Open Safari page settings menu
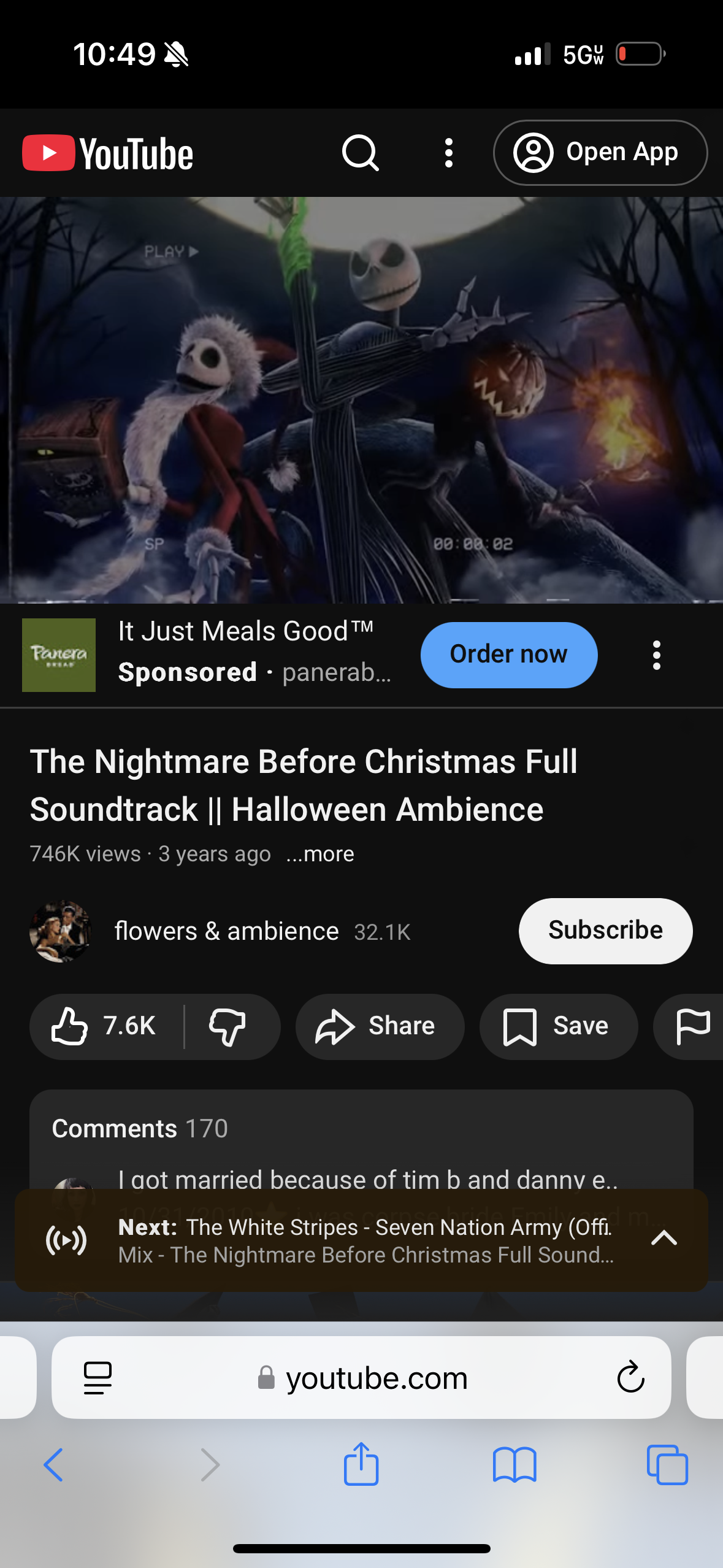This screenshot has height=1568, width=723. pyautogui.click(x=98, y=1377)
